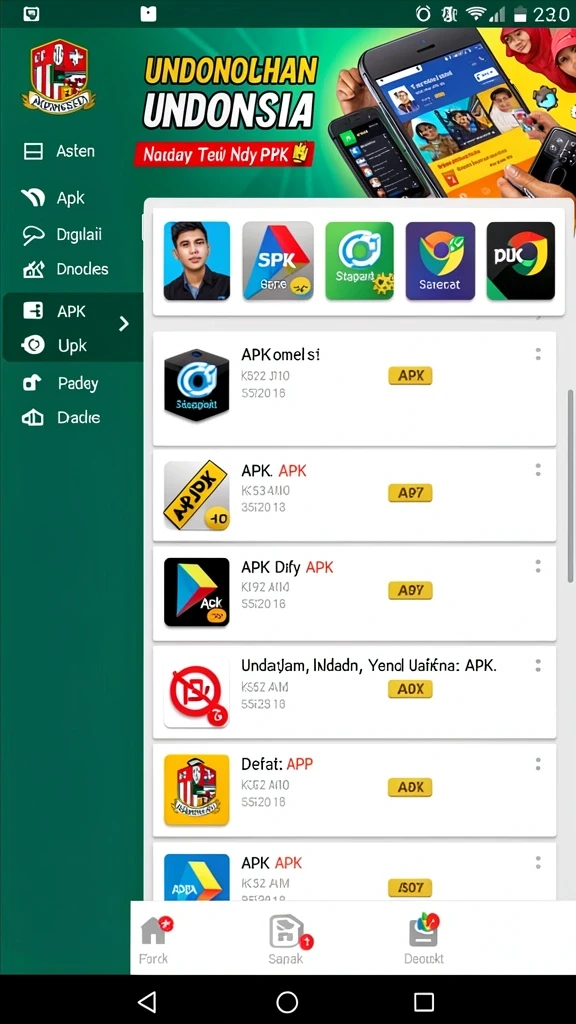Open the overflow menu for Defat: APP
The width and height of the screenshot is (576, 1024).
(x=538, y=763)
